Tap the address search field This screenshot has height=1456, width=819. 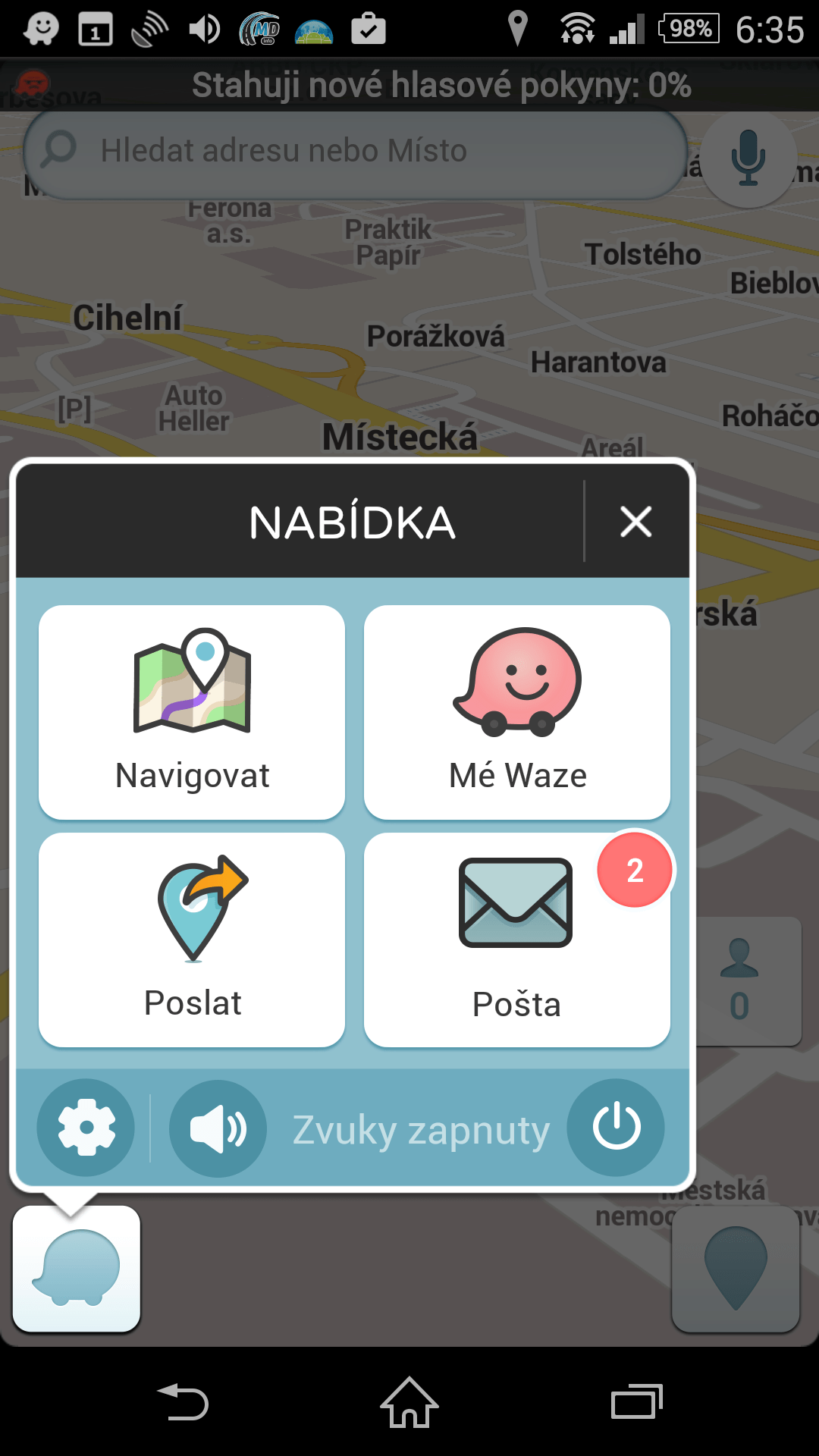click(x=355, y=152)
